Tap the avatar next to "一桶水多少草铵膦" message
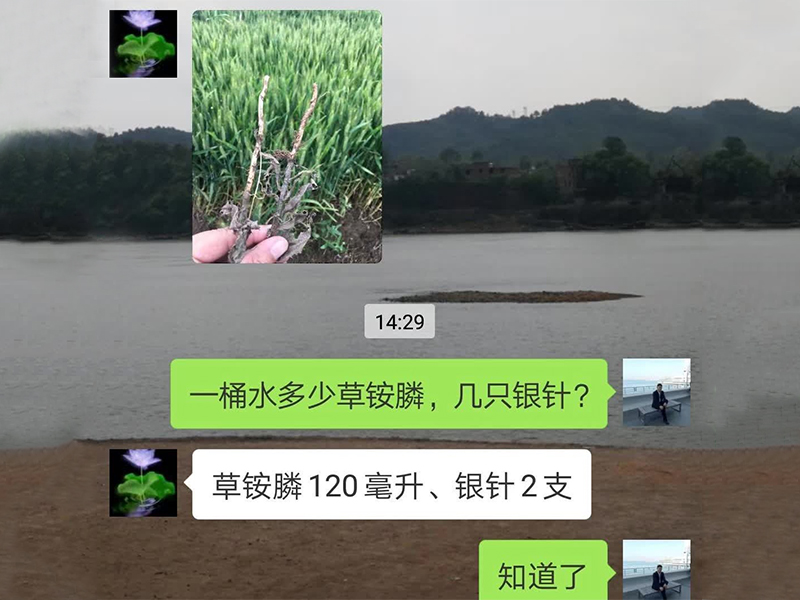 click(x=656, y=392)
